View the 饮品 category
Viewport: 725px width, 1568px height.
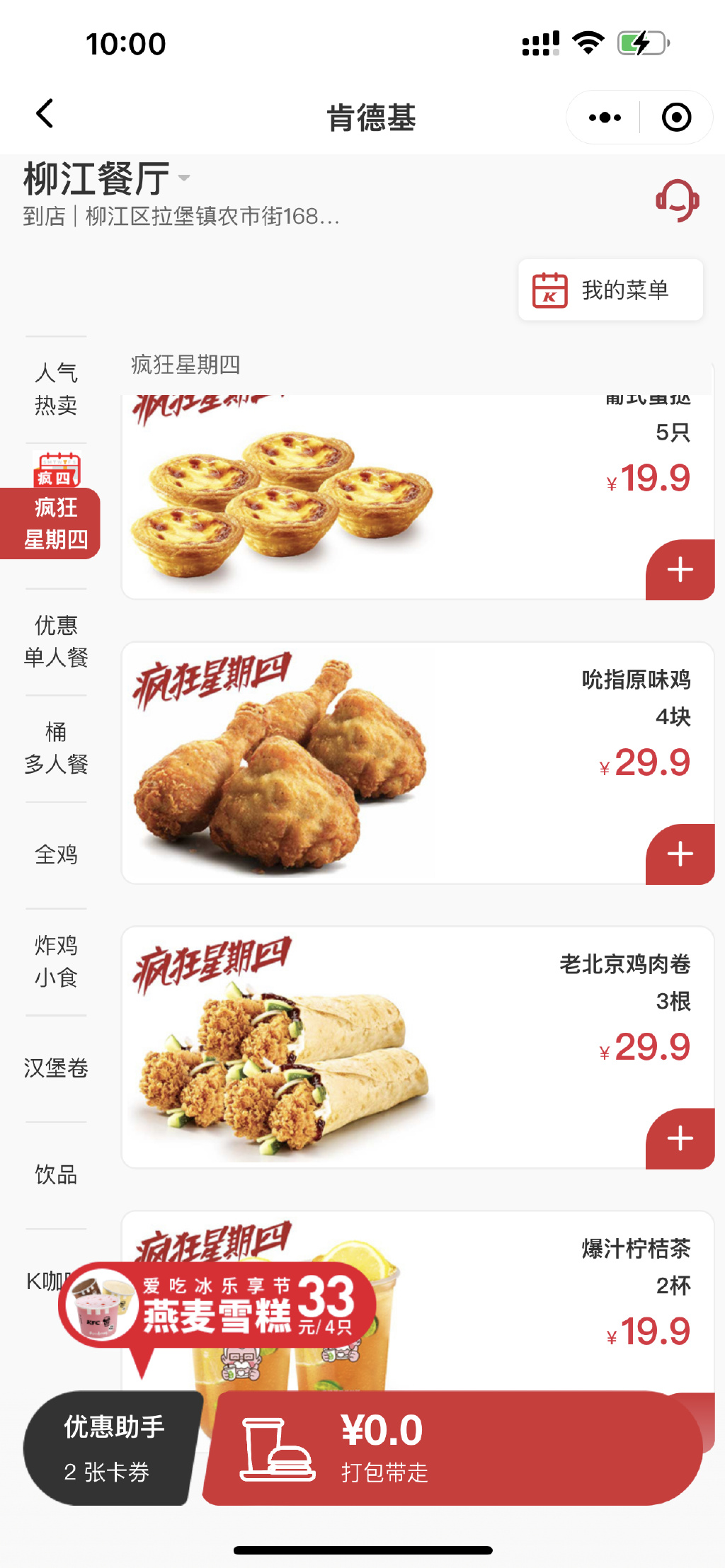coord(56,1174)
